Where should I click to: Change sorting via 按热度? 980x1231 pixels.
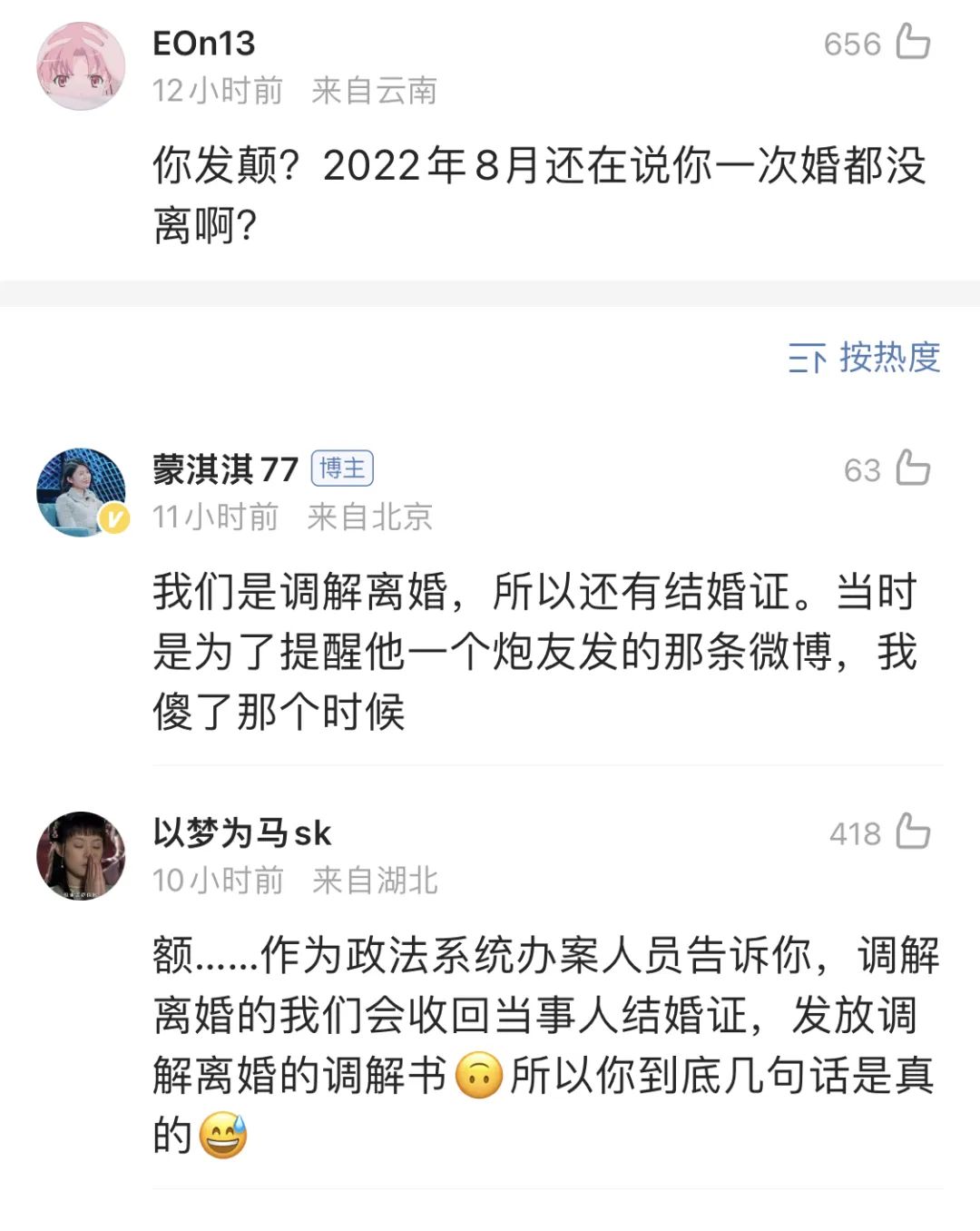[865, 357]
